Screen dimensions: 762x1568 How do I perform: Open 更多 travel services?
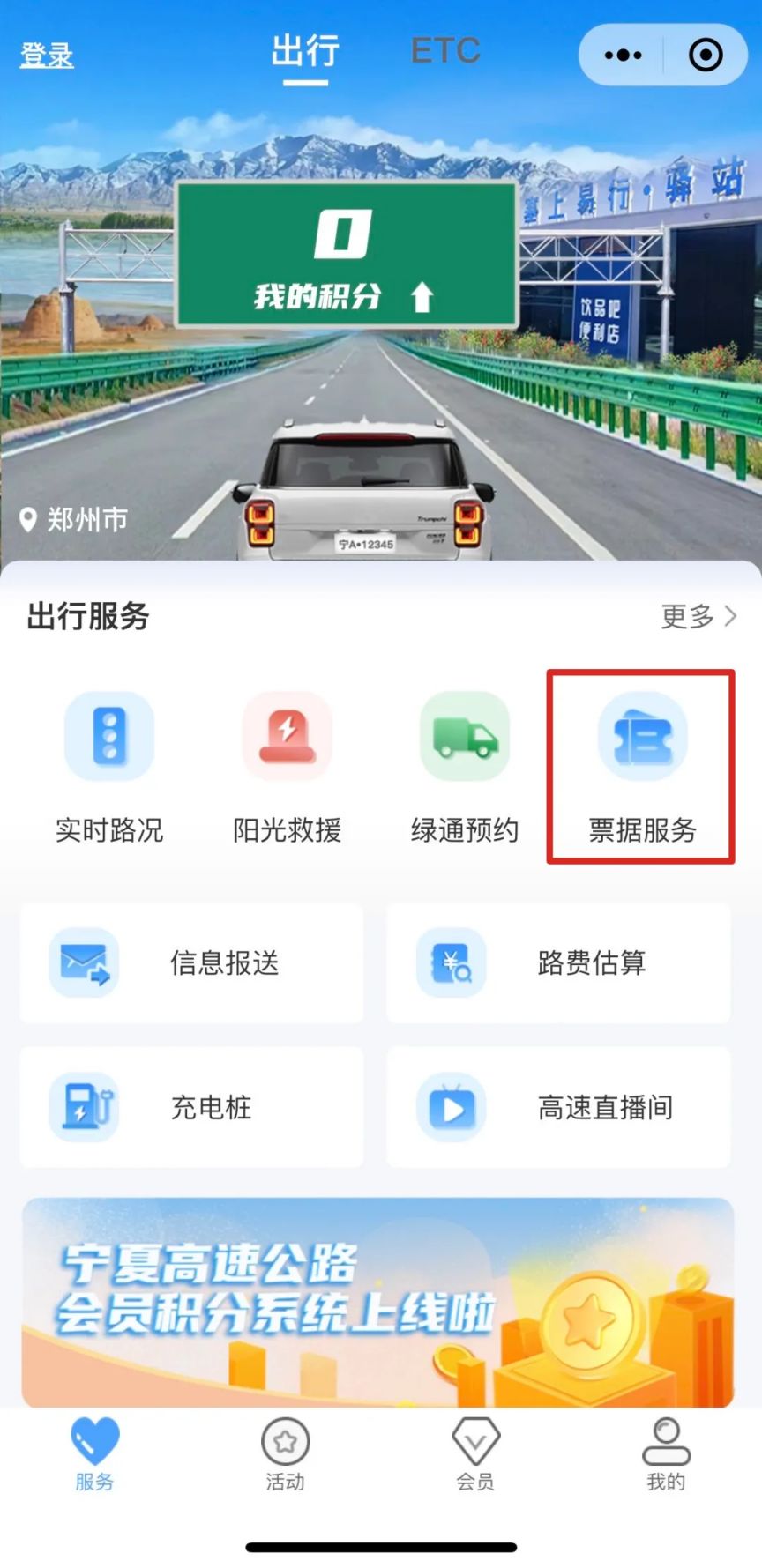(x=698, y=616)
